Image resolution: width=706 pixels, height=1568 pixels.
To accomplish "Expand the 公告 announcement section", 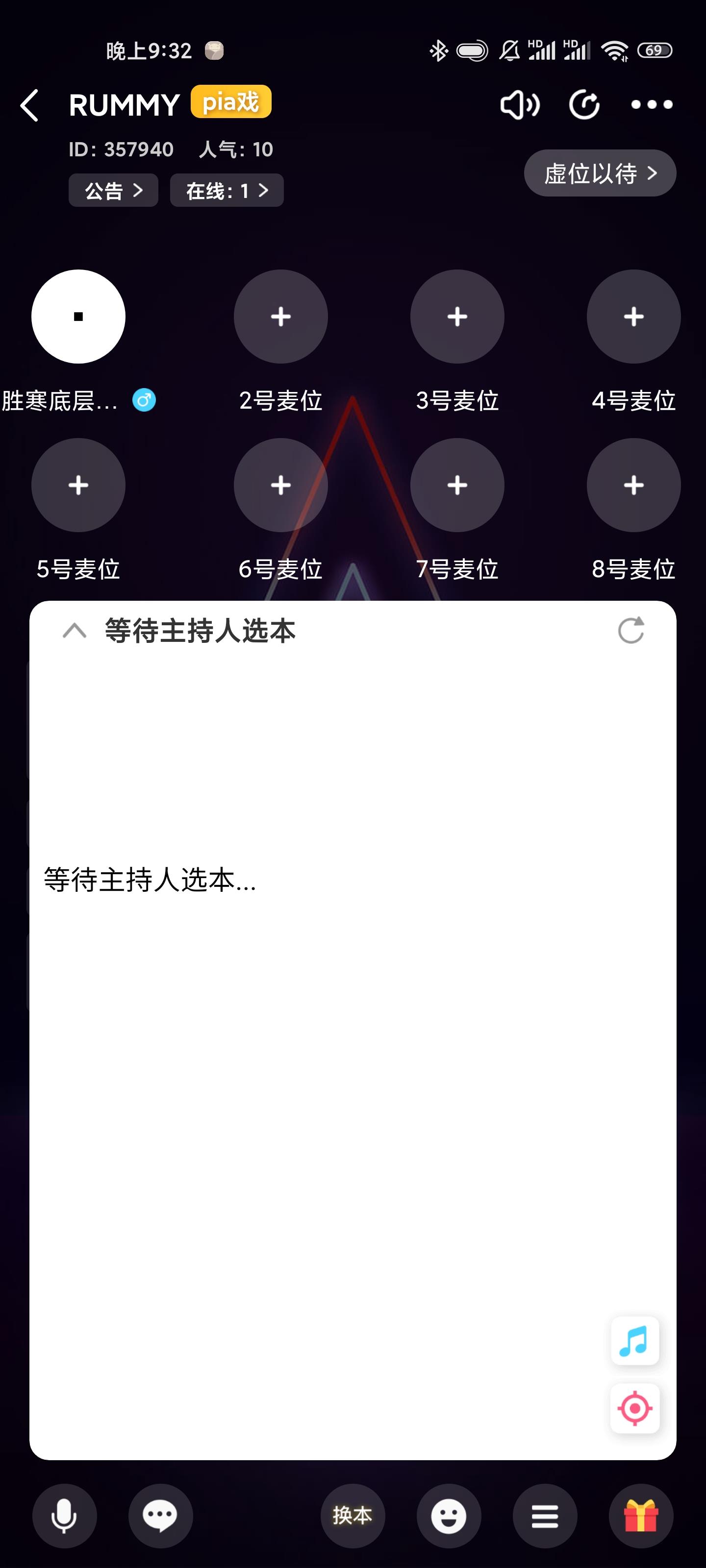I will [x=113, y=189].
